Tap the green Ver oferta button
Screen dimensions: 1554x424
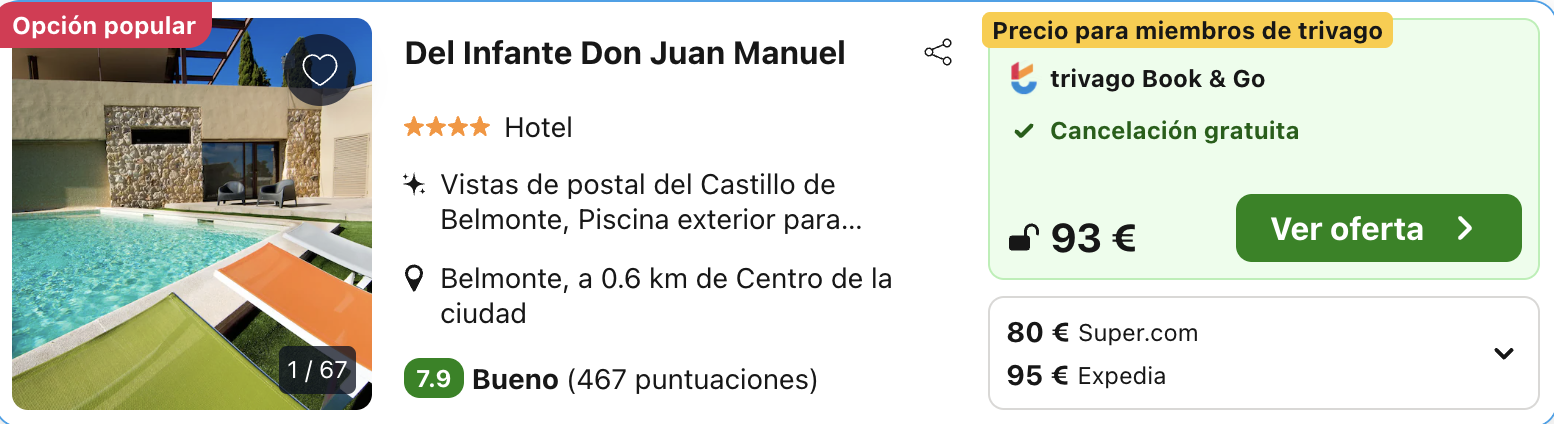pos(1378,228)
